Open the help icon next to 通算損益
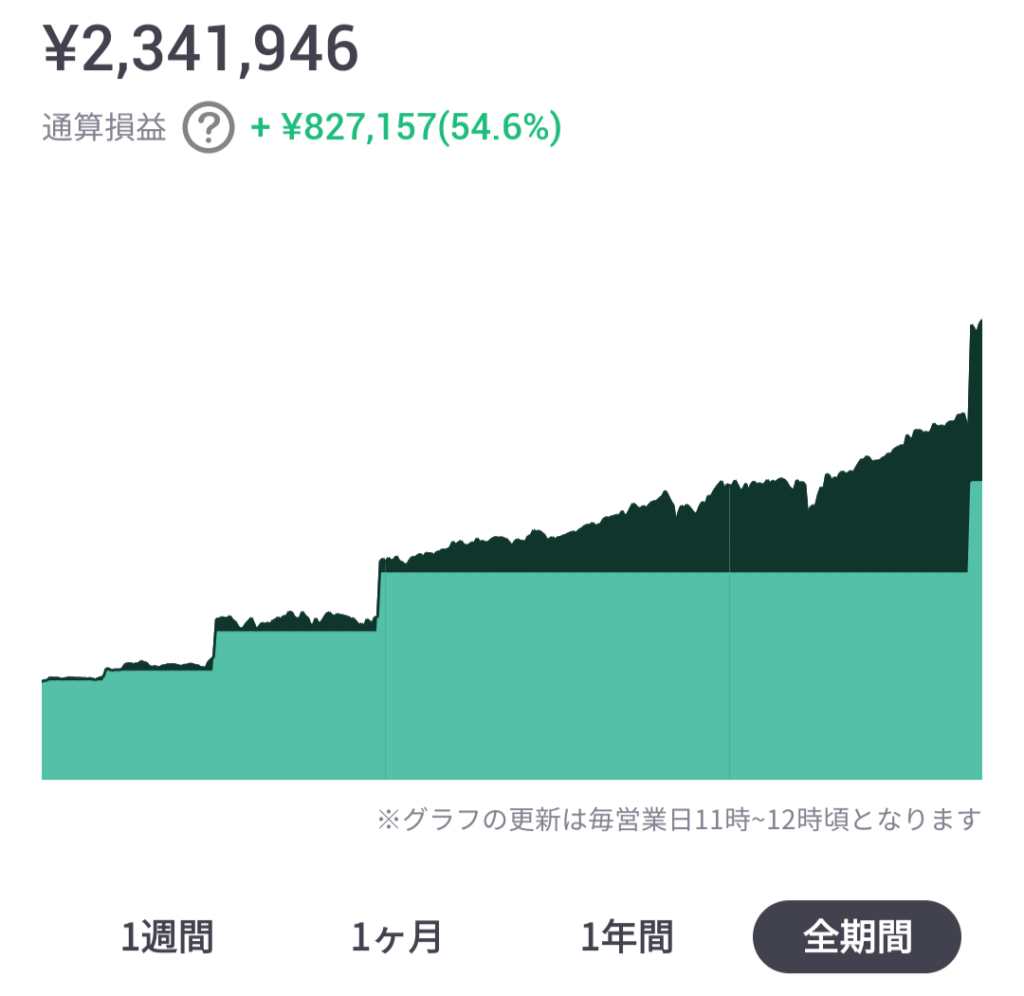The height and width of the screenshot is (996, 1024). click(x=208, y=129)
